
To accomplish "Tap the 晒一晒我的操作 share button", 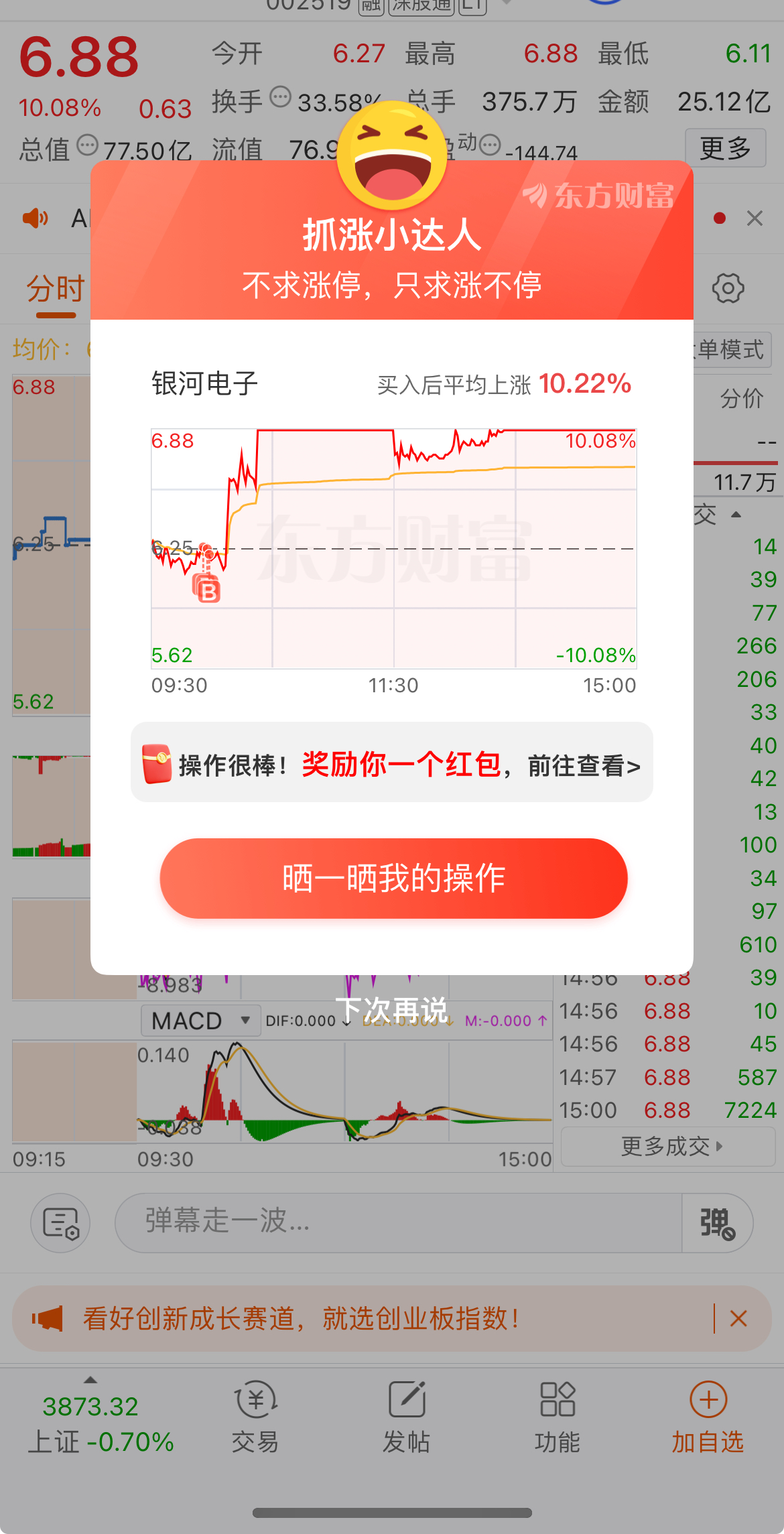I will [x=393, y=878].
